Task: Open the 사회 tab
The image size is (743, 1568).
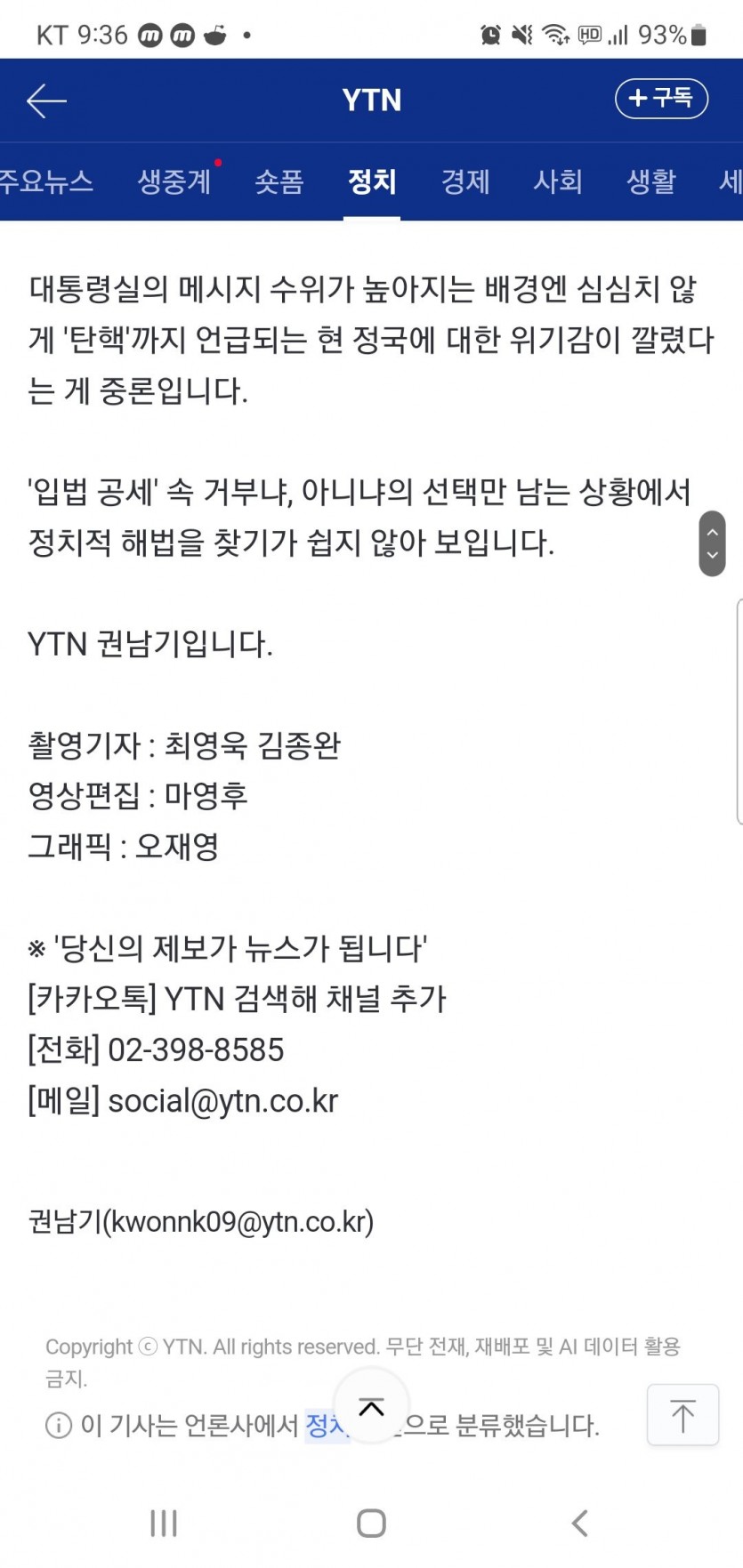Action: [558, 181]
